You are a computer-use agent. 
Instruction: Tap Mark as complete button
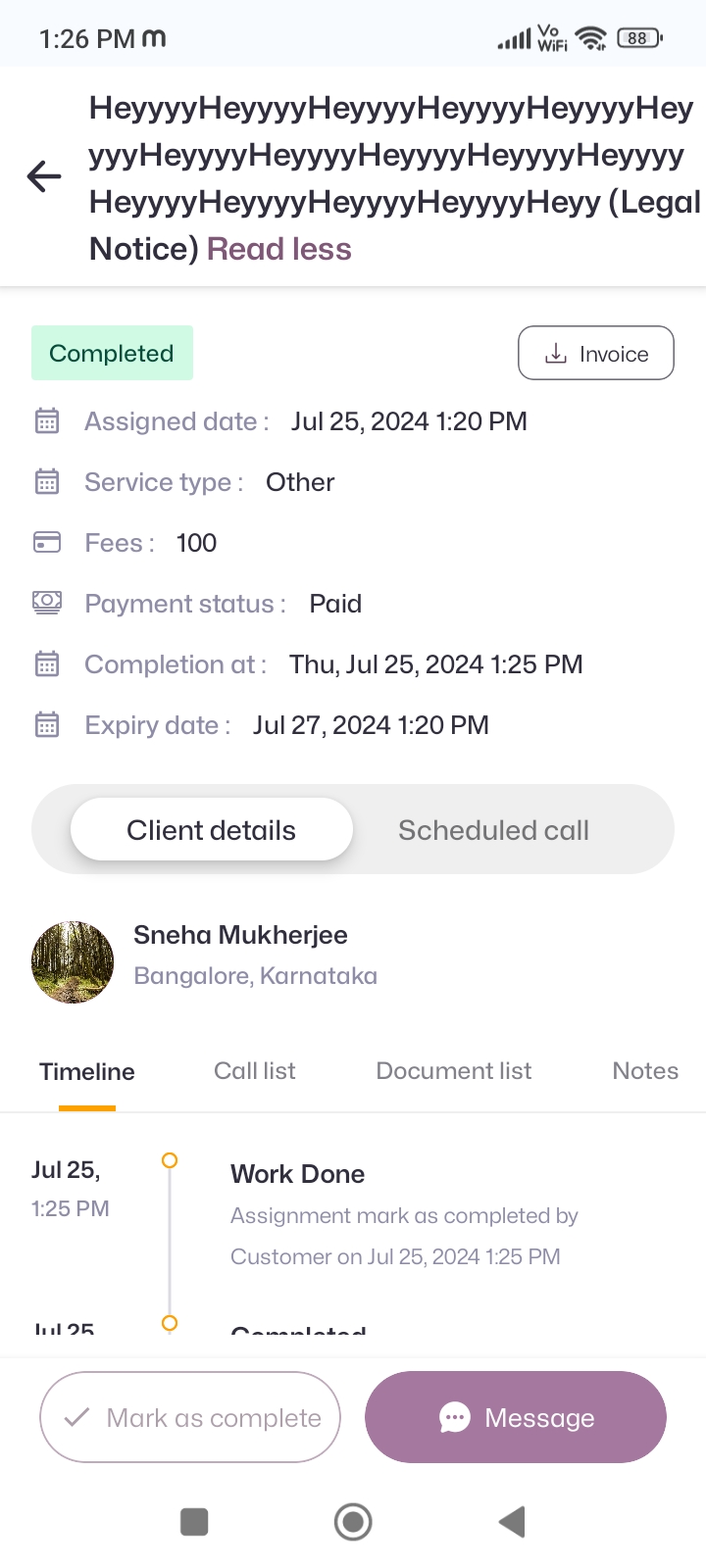pyautogui.click(x=190, y=1417)
